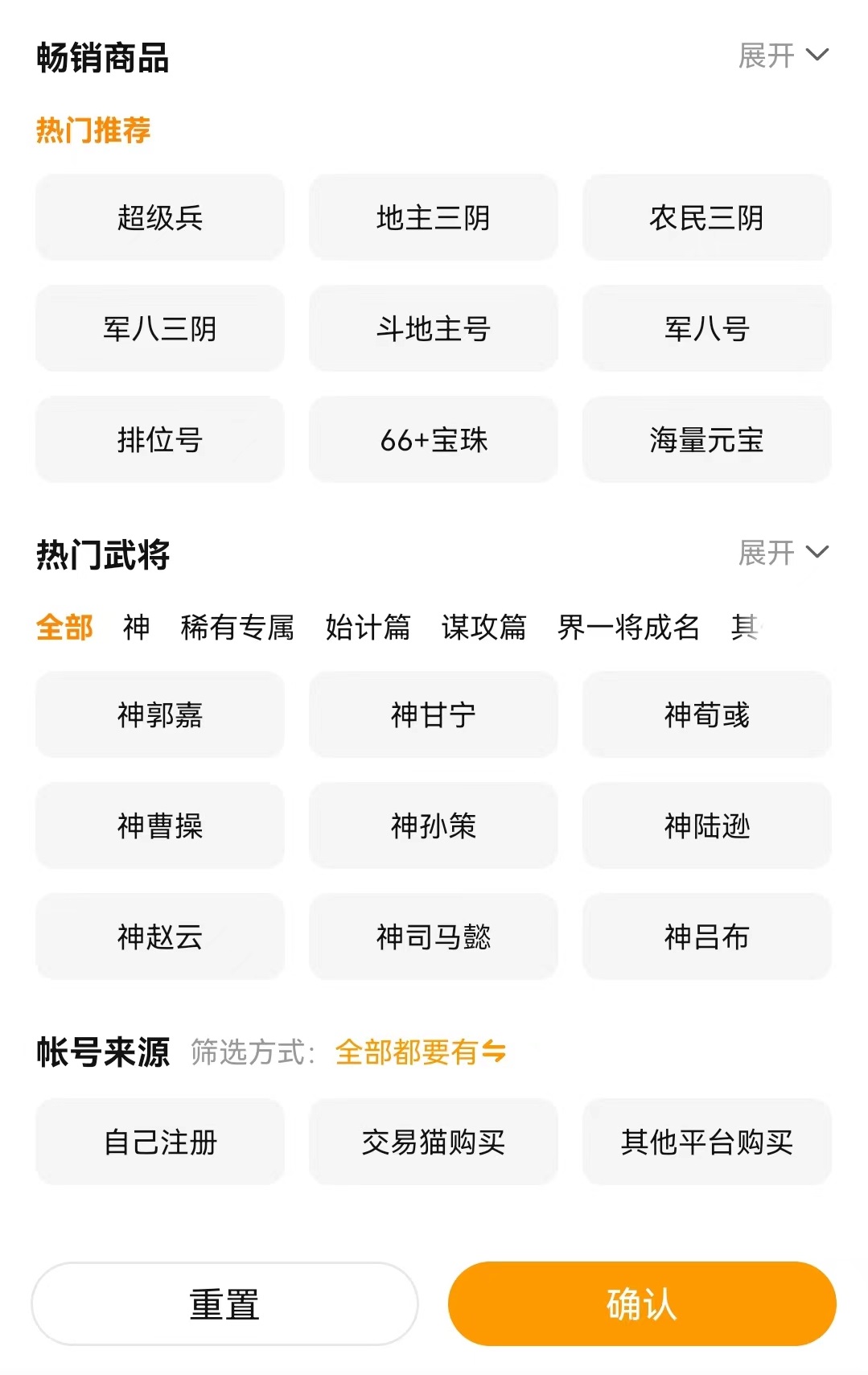Select the 神郭嘉 hero chip
The height and width of the screenshot is (1375, 868).
pyautogui.click(x=160, y=714)
